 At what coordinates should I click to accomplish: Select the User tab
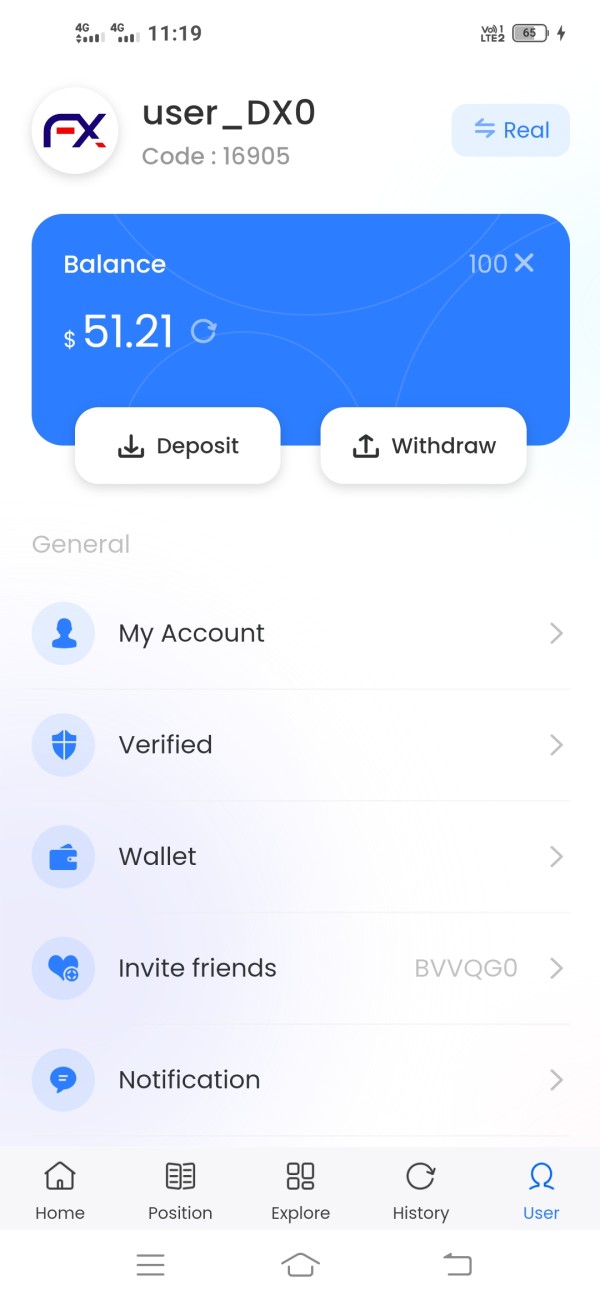coord(541,1190)
